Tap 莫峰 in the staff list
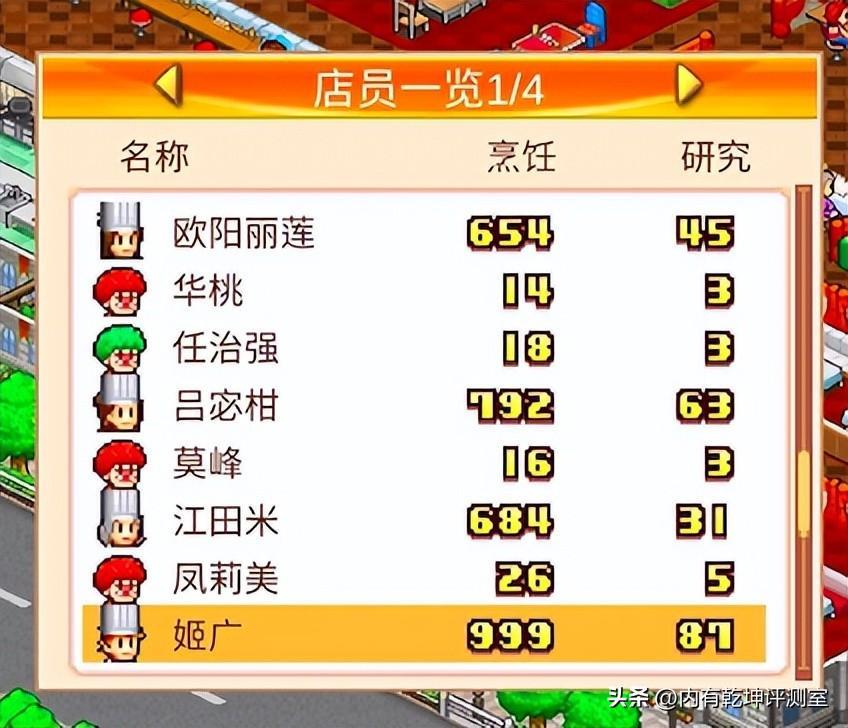This screenshot has height=728, width=848. tap(208, 464)
